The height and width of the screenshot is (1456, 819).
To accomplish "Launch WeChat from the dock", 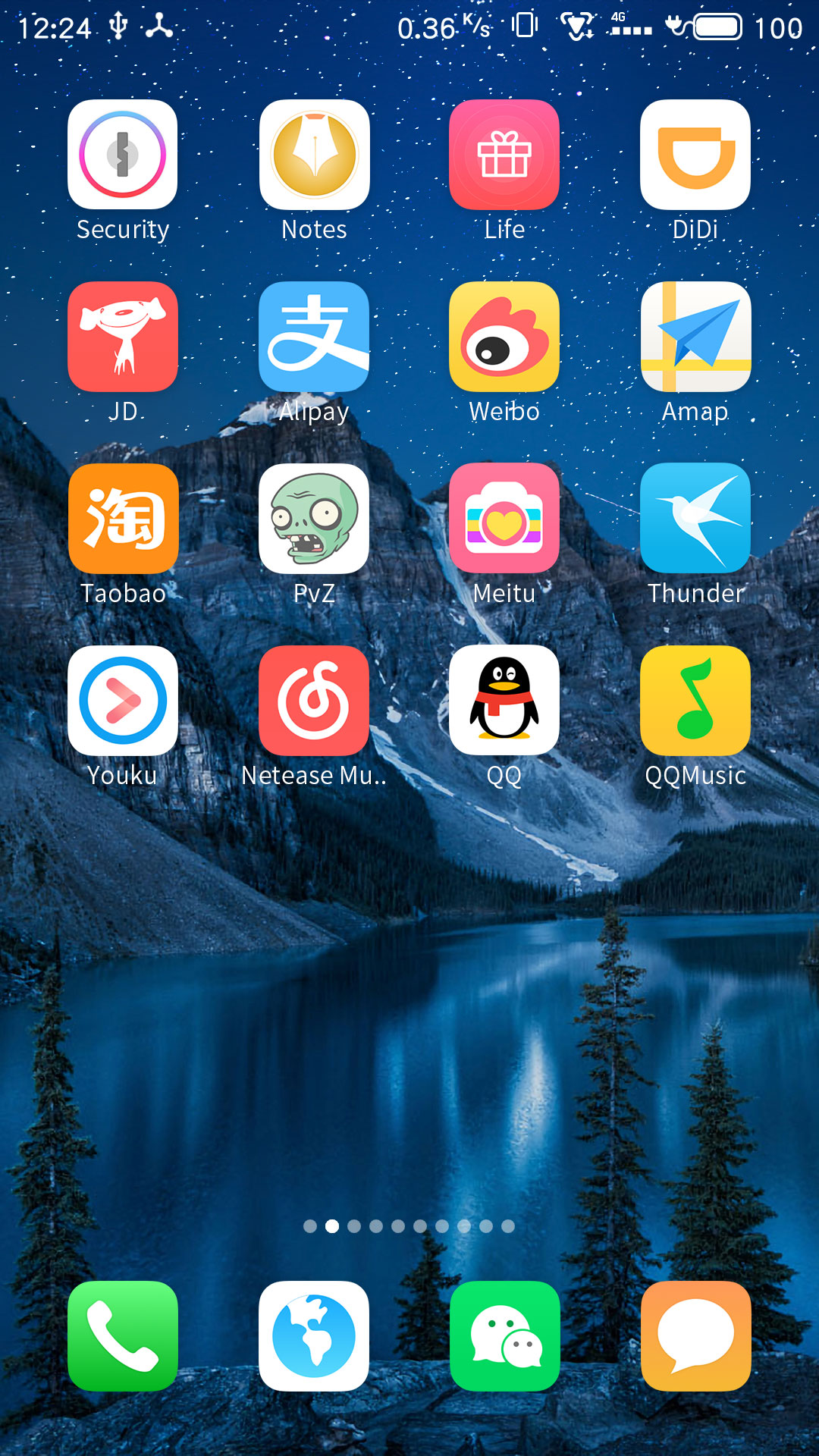I will point(504,1336).
